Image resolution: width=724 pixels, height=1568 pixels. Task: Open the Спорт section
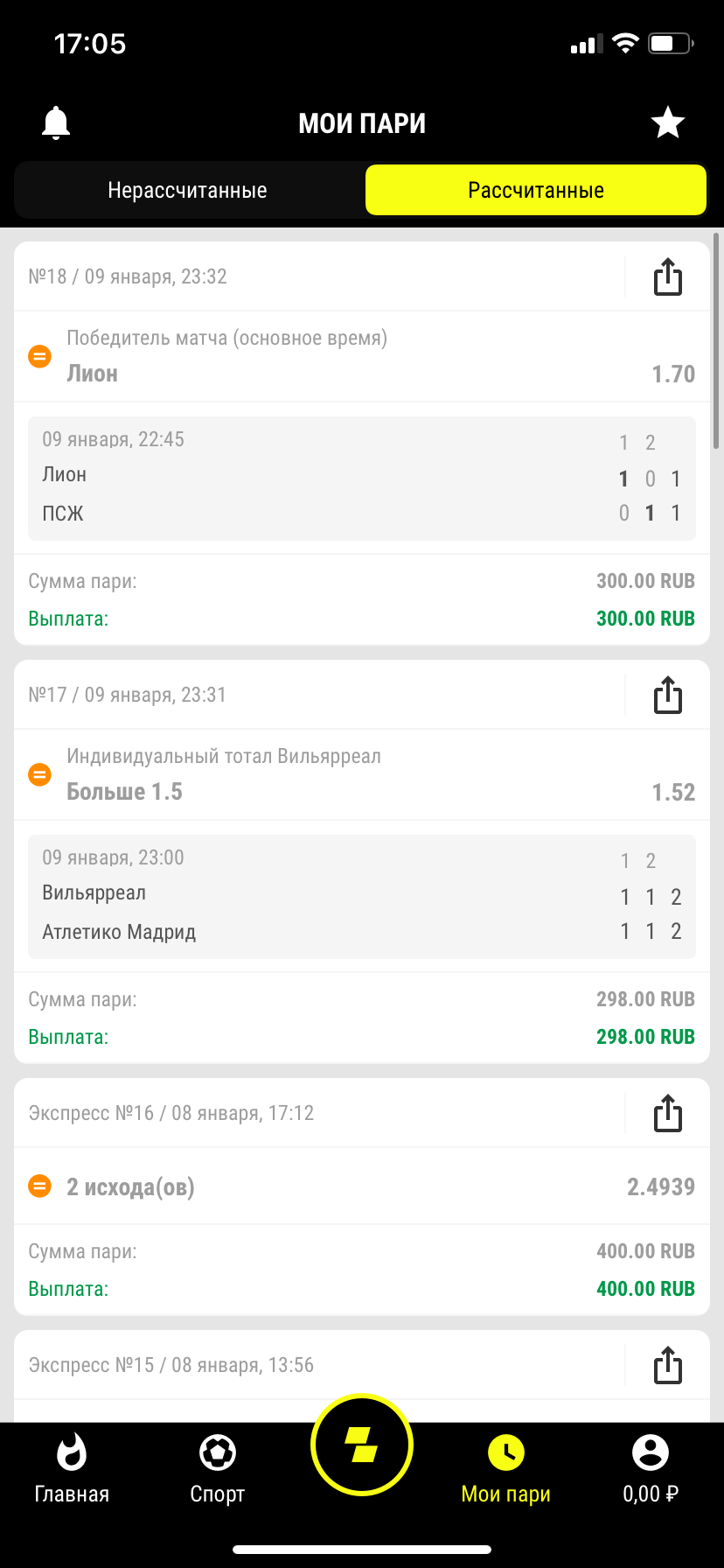(x=217, y=1470)
